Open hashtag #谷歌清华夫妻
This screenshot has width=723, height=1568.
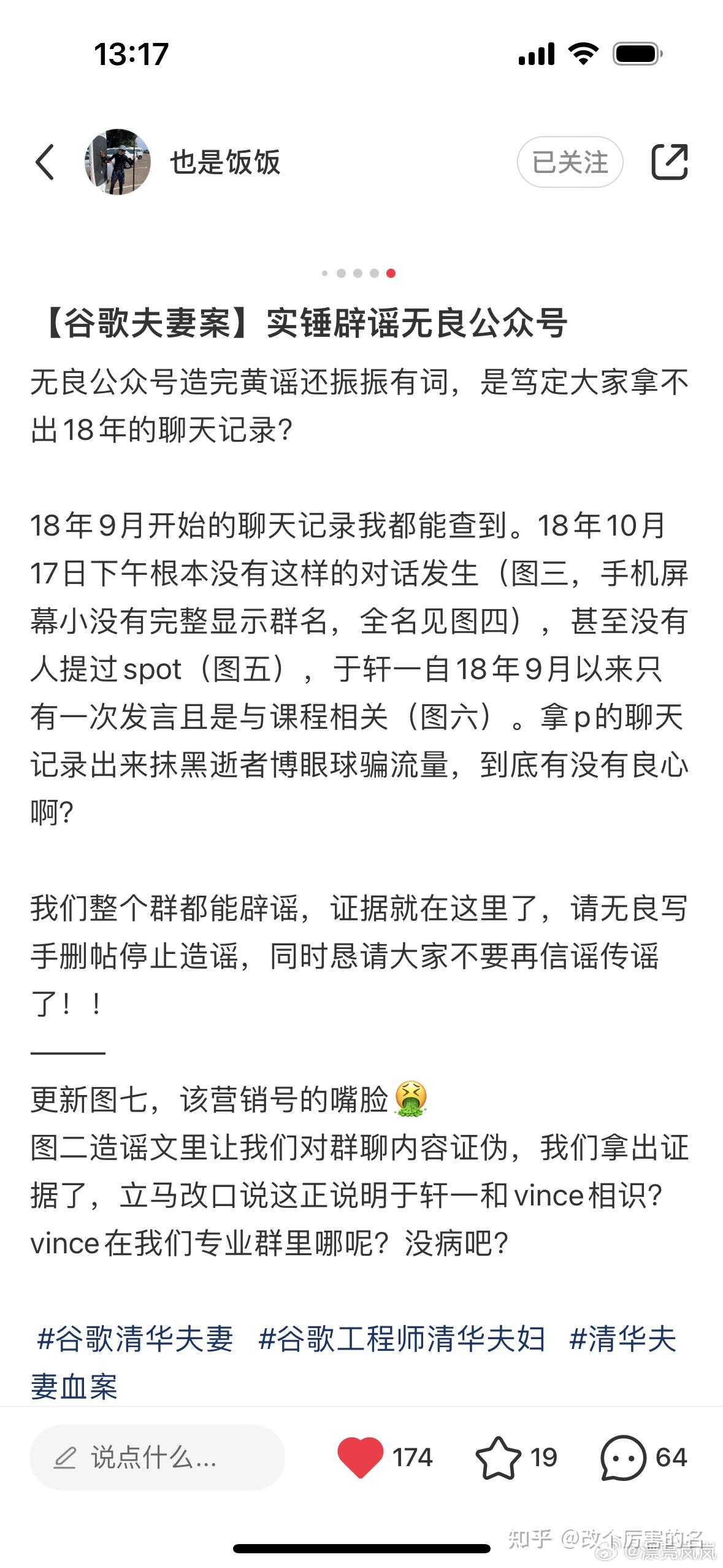(x=136, y=1339)
